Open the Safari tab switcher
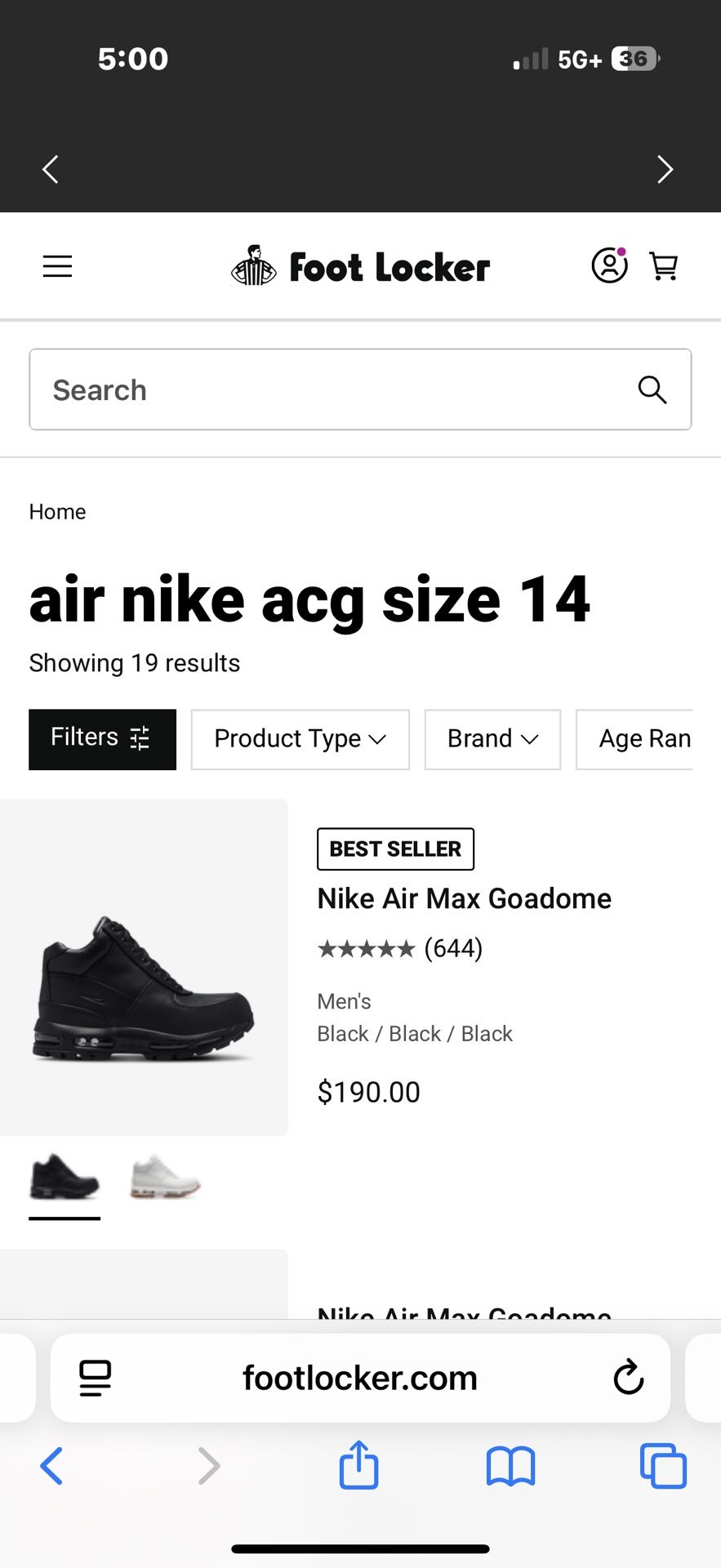The width and height of the screenshot is (721, 1568). point(662,1464)
